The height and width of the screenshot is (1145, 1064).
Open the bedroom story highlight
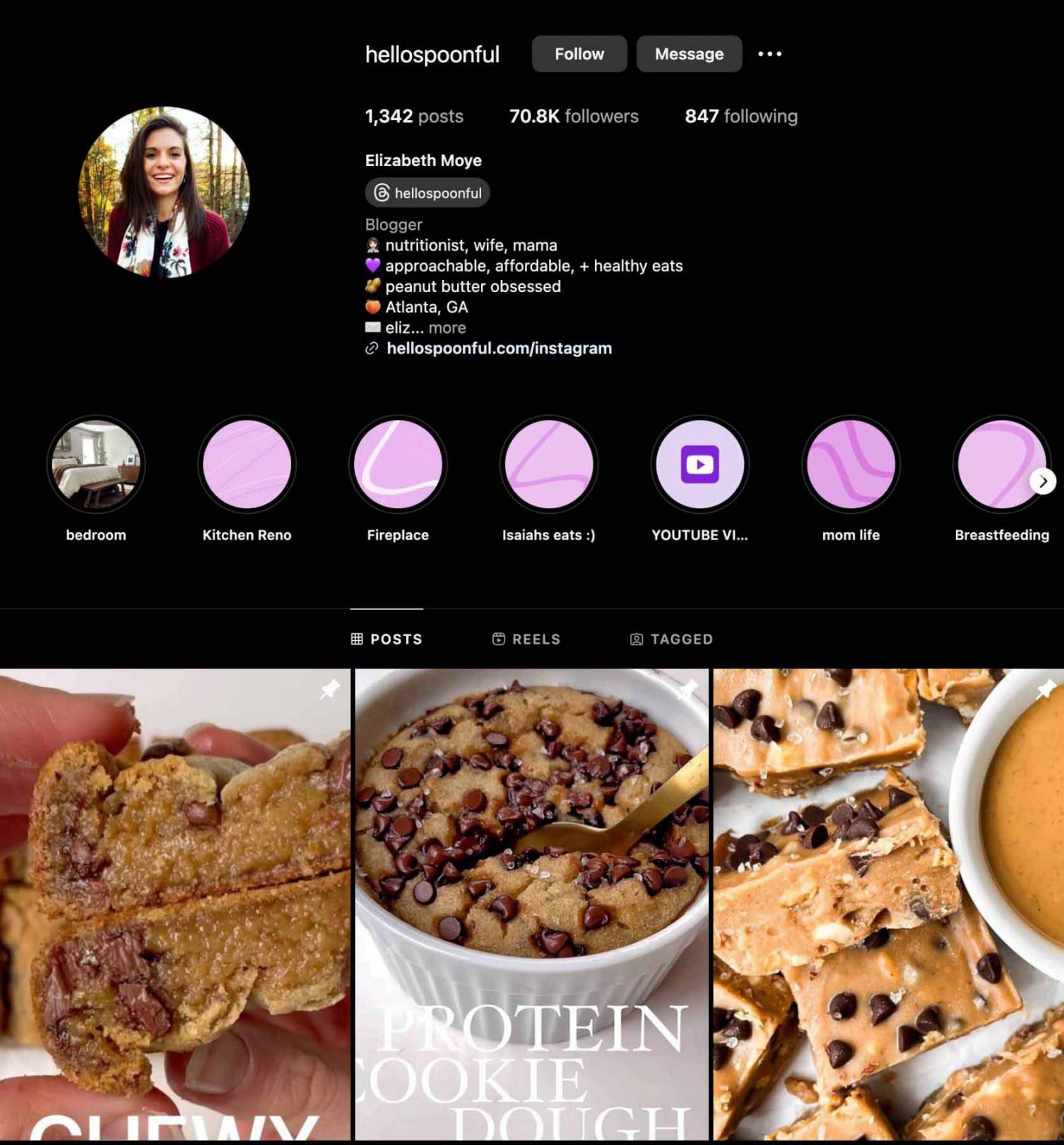point(96,464)
